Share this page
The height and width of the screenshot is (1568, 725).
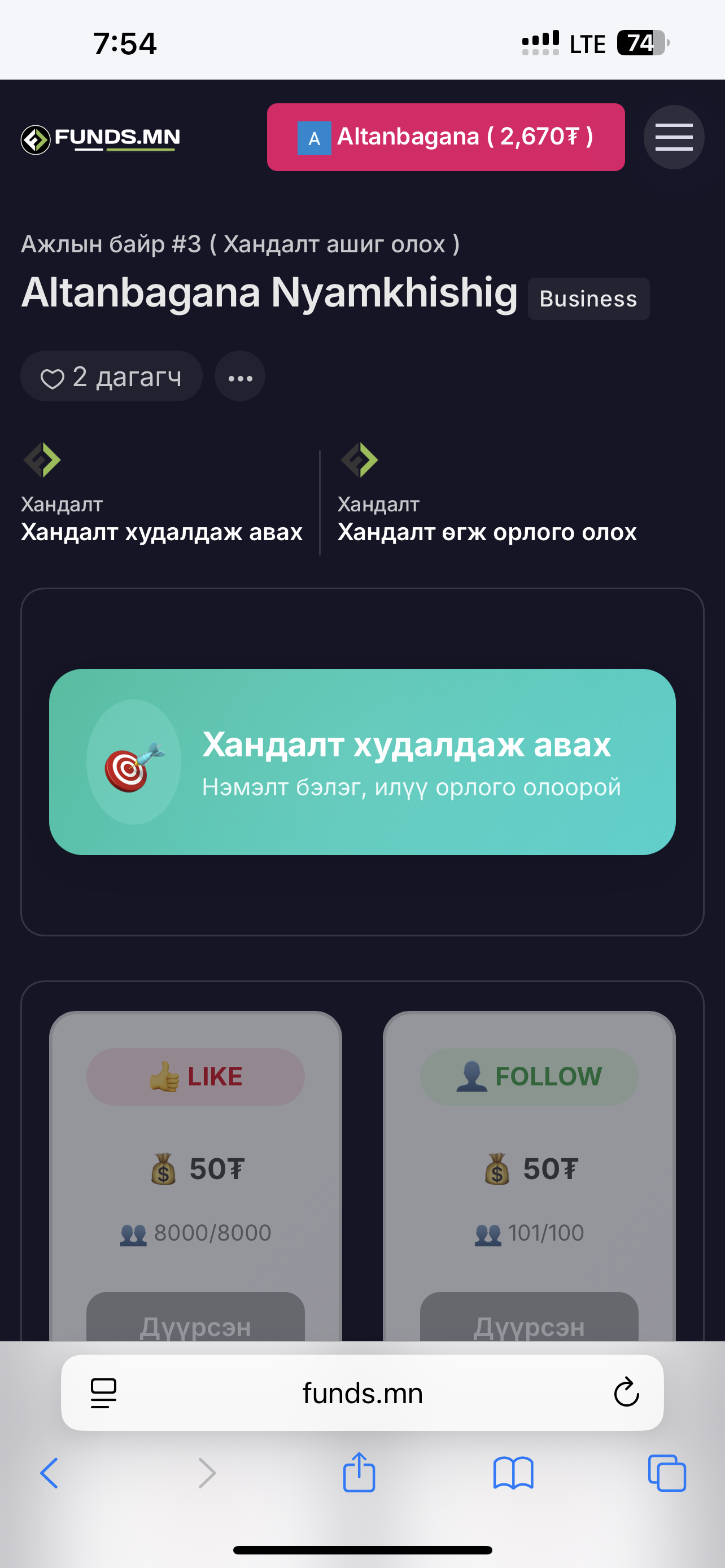click(359, 1473)
